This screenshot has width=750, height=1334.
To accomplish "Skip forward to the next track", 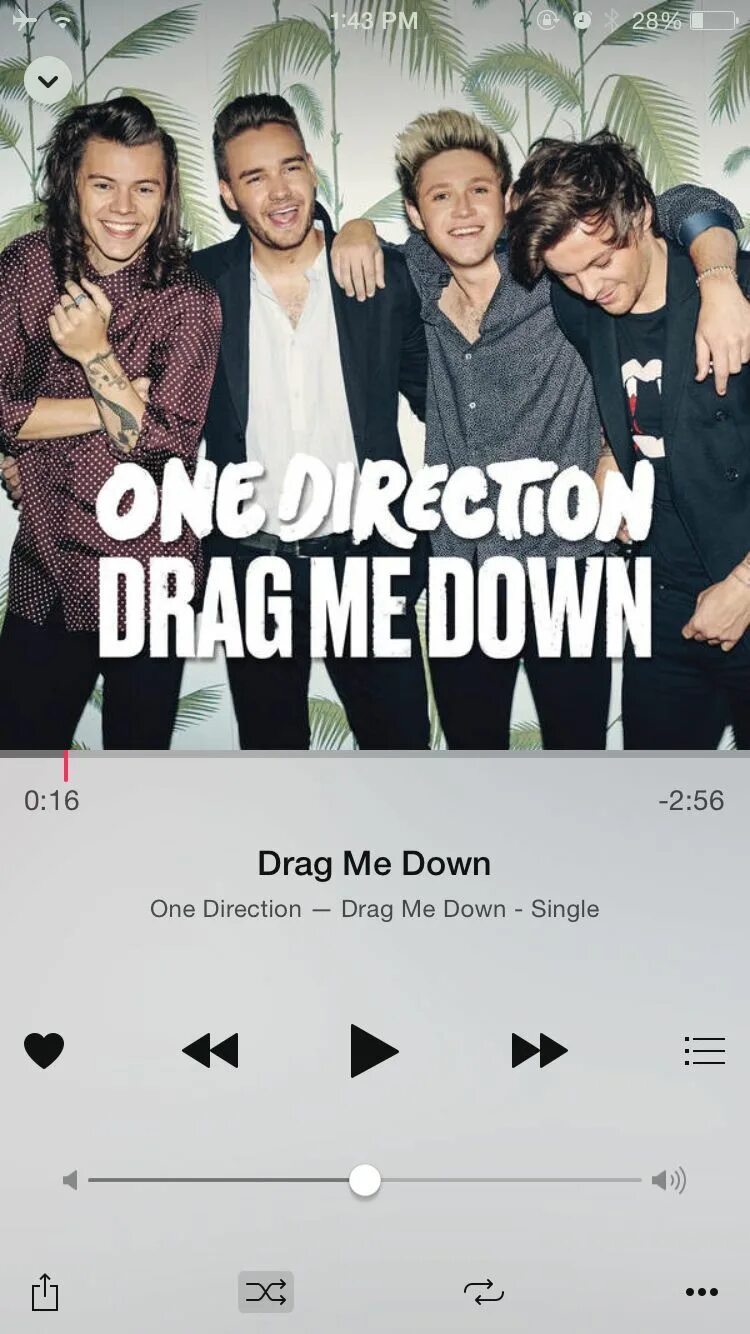I will click(x=539, y=1051).
